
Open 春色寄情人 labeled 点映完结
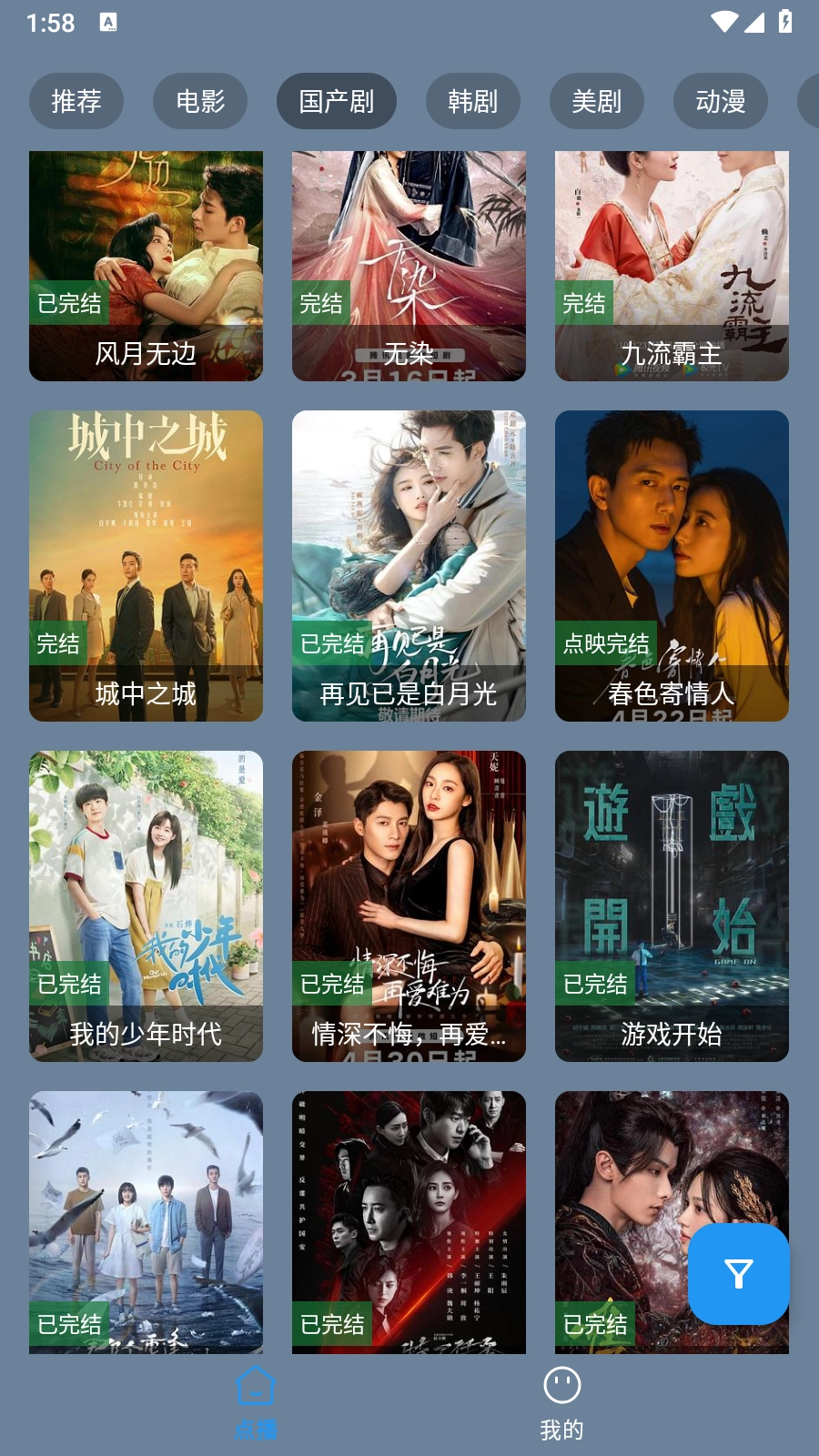(671, 564)
